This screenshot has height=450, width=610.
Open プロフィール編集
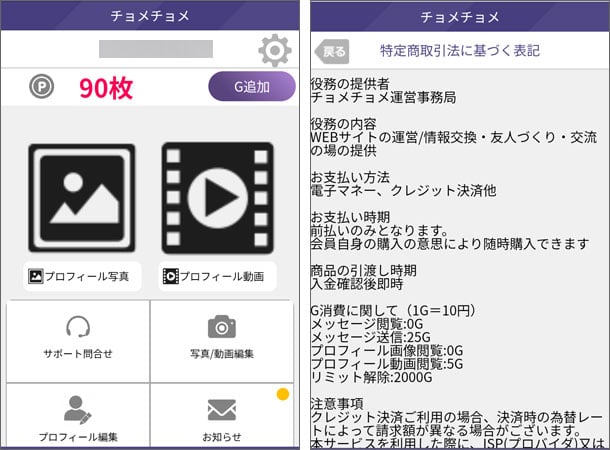[x=78, y=418]
